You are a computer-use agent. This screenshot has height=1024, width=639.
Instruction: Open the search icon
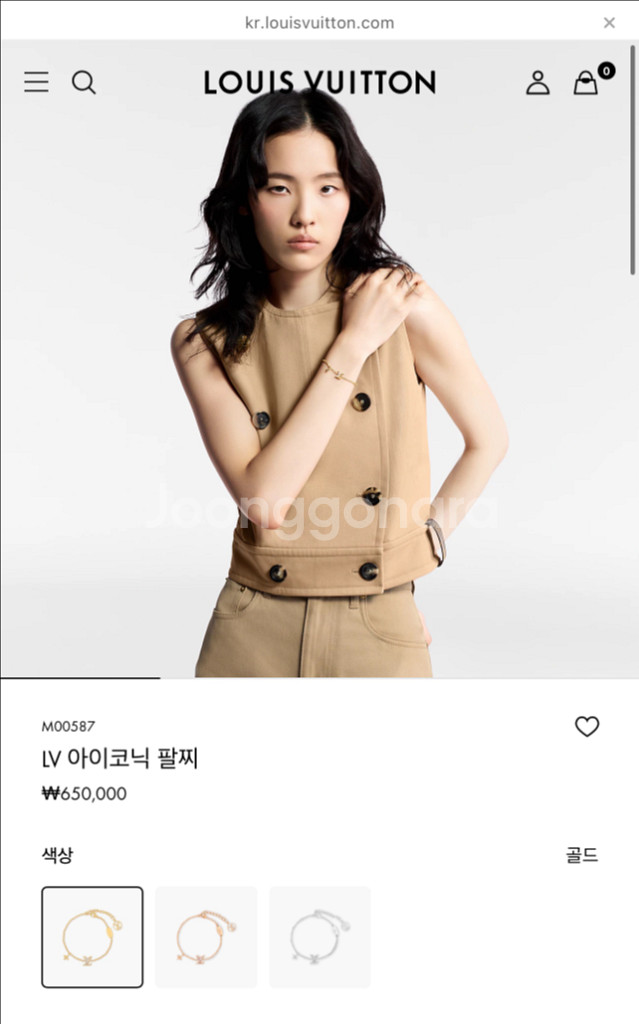pos(84,83)
